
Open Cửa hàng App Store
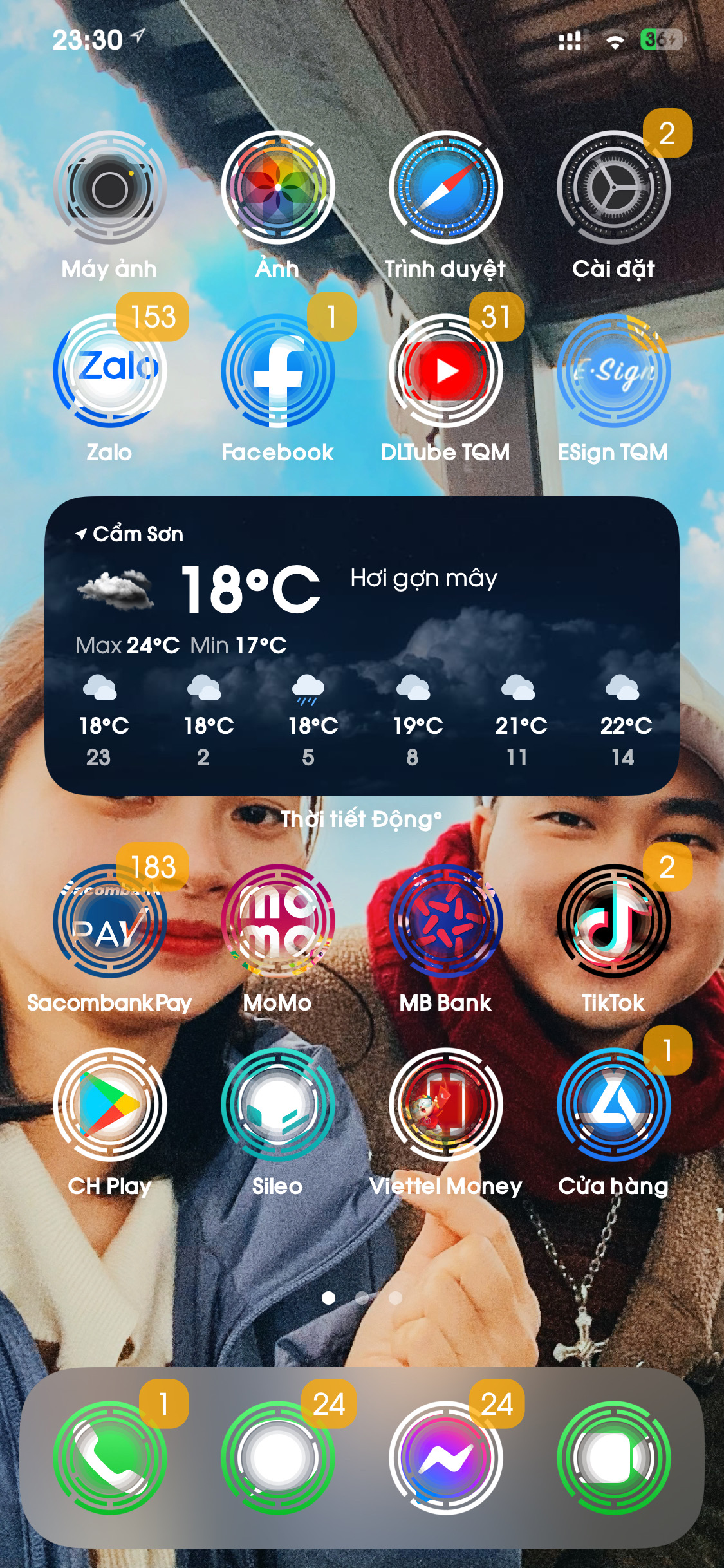(x=613, y=1105)
